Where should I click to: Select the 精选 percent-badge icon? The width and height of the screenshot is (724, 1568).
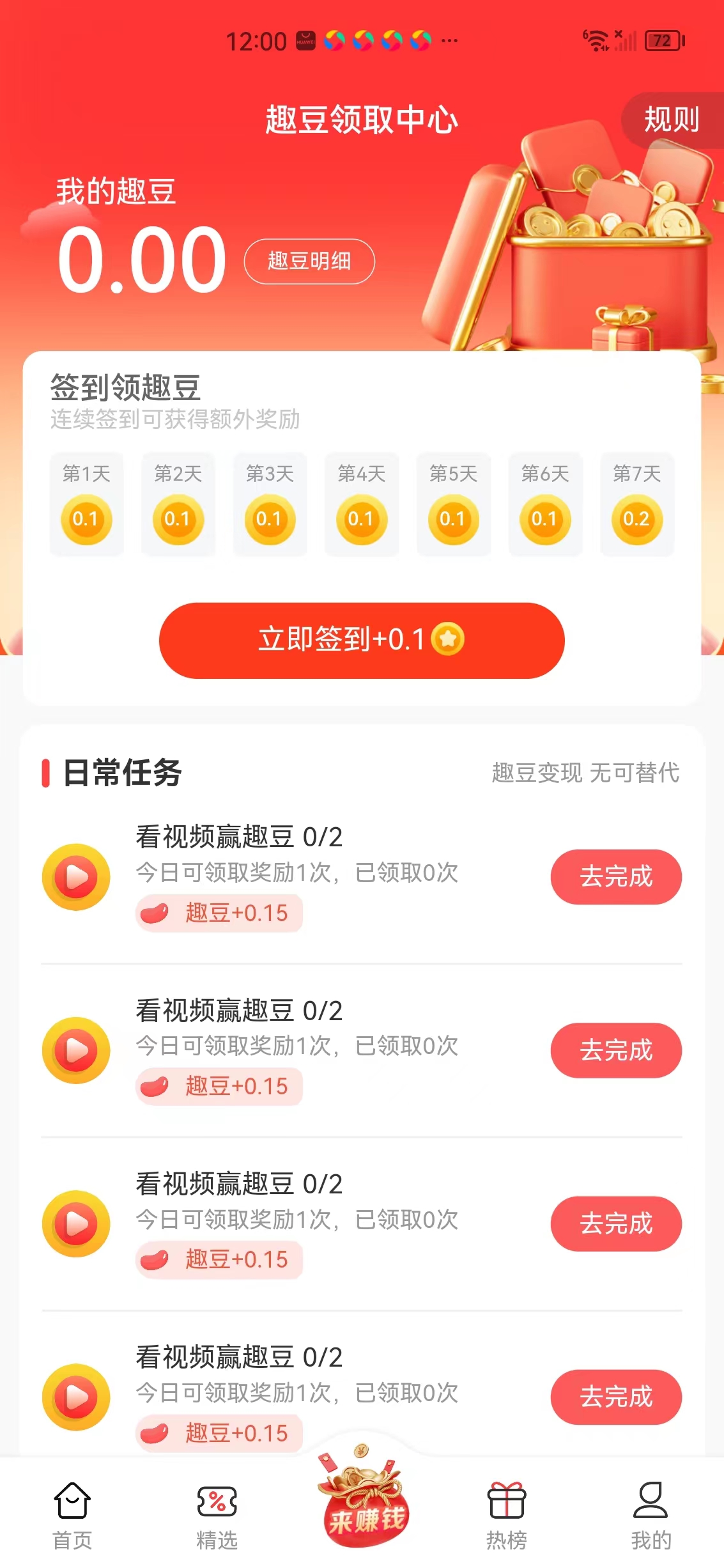tap(217, 1500)
